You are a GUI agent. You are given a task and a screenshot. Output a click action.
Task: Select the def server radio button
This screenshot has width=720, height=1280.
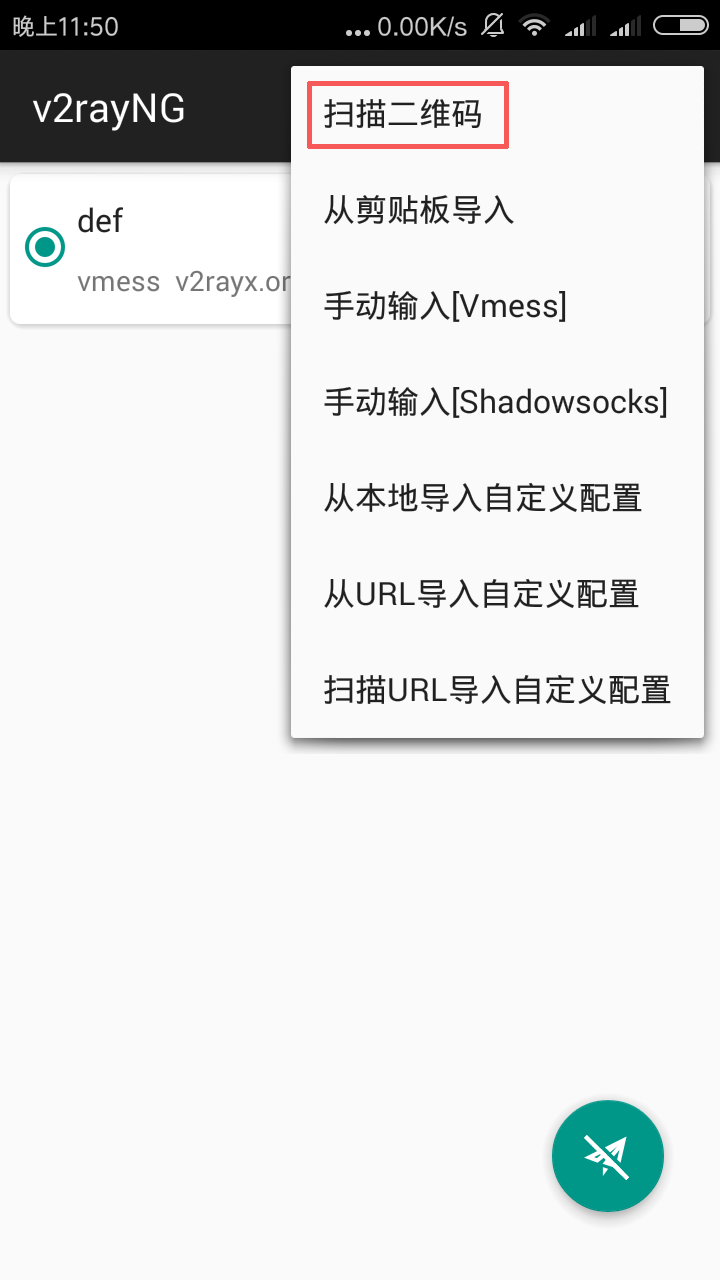tap(45, 247)
